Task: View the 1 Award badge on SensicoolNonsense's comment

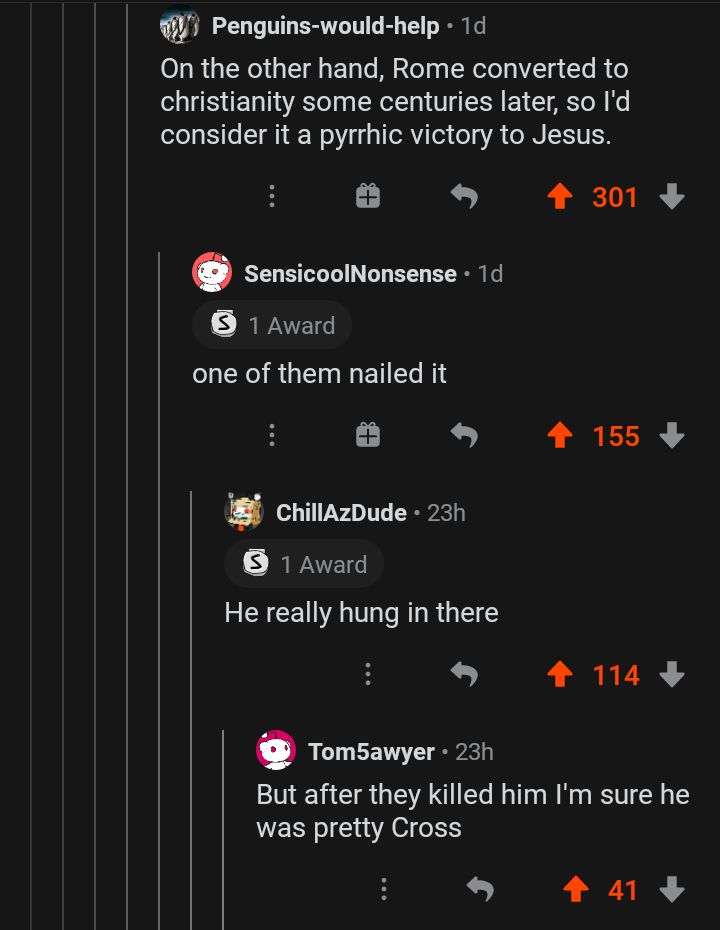Action: [x=271, y=324]
